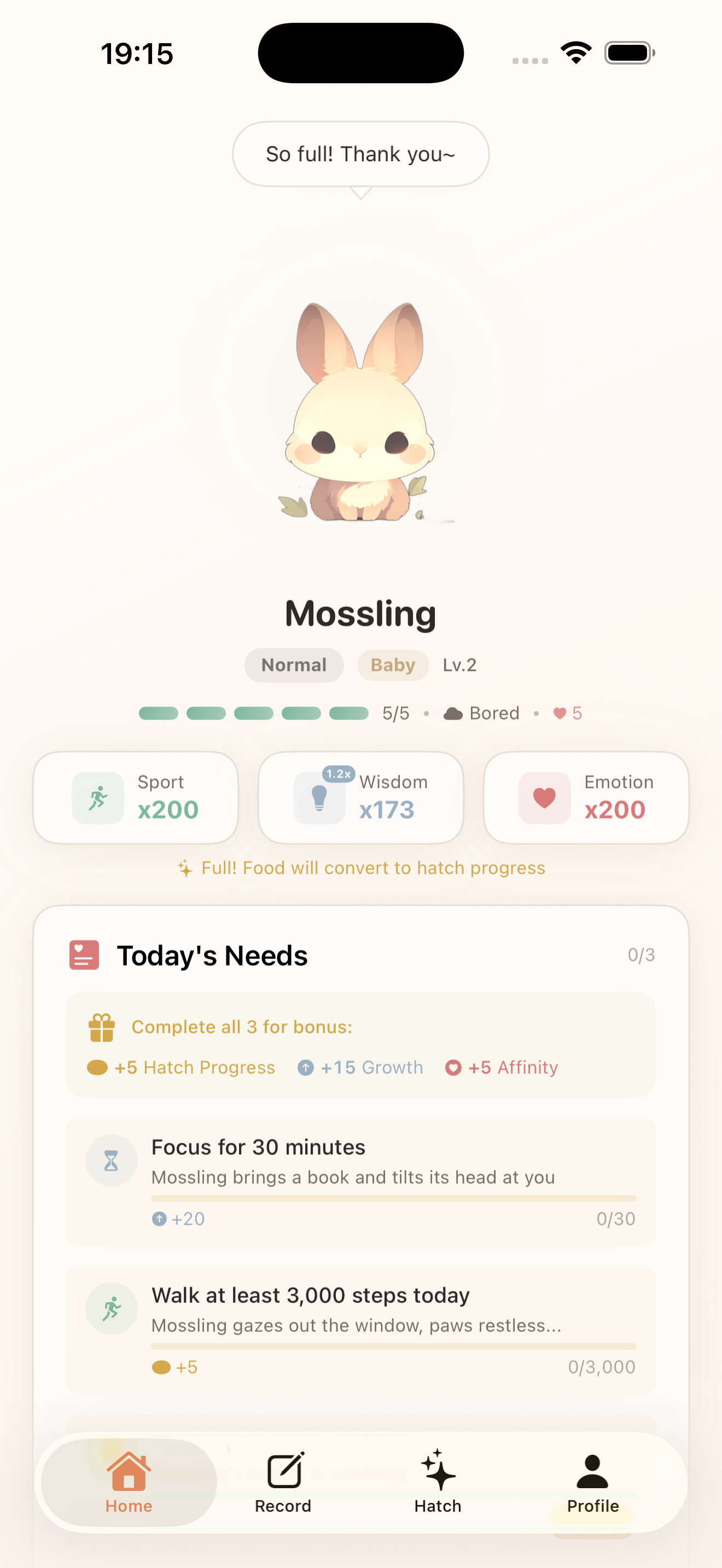This screenshot has width=722, height=1568.
Task: Click the cloud icon next to Bored
Action: (453, 712)
